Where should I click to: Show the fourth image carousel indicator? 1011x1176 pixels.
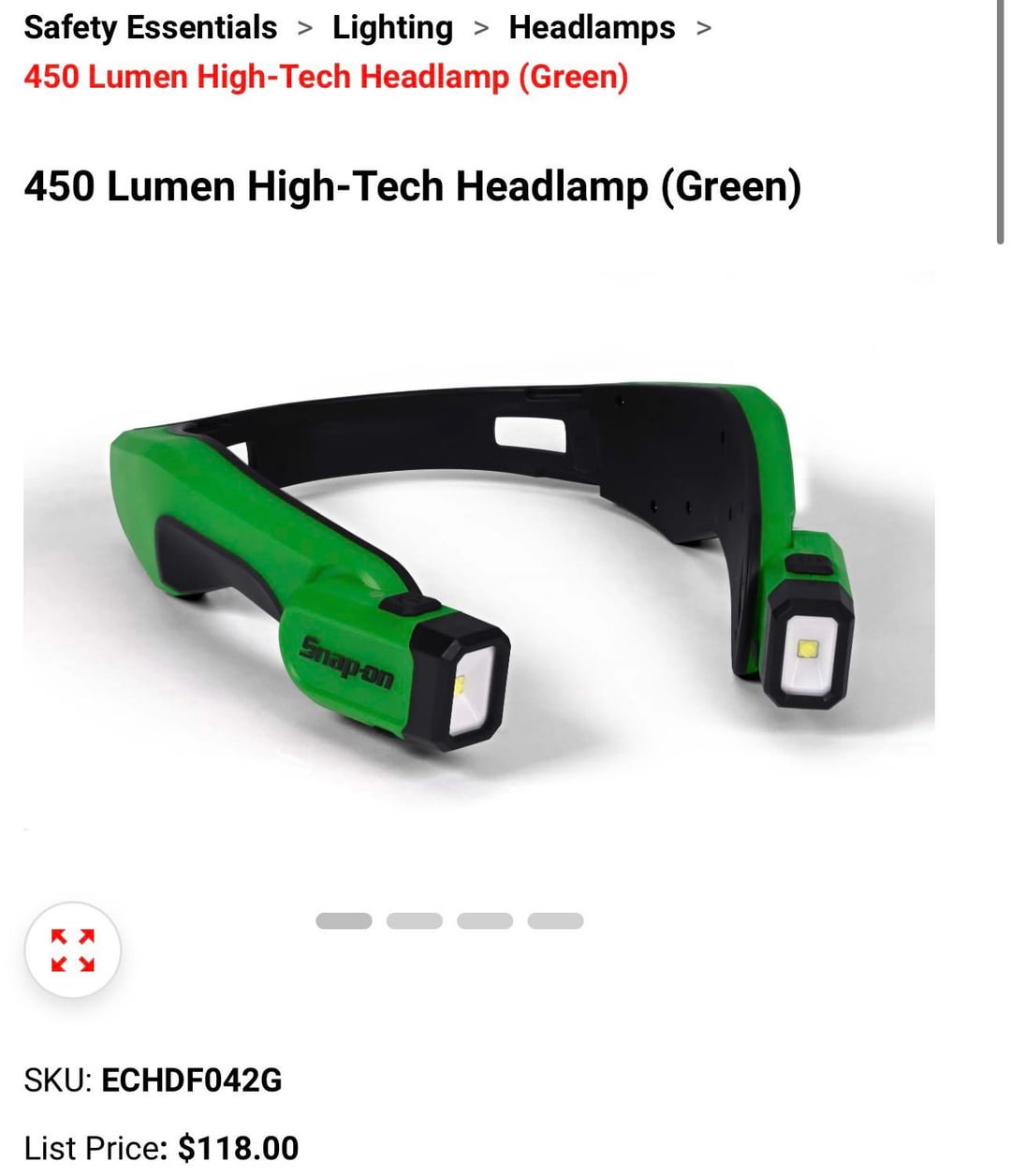(x=555, y=921)
